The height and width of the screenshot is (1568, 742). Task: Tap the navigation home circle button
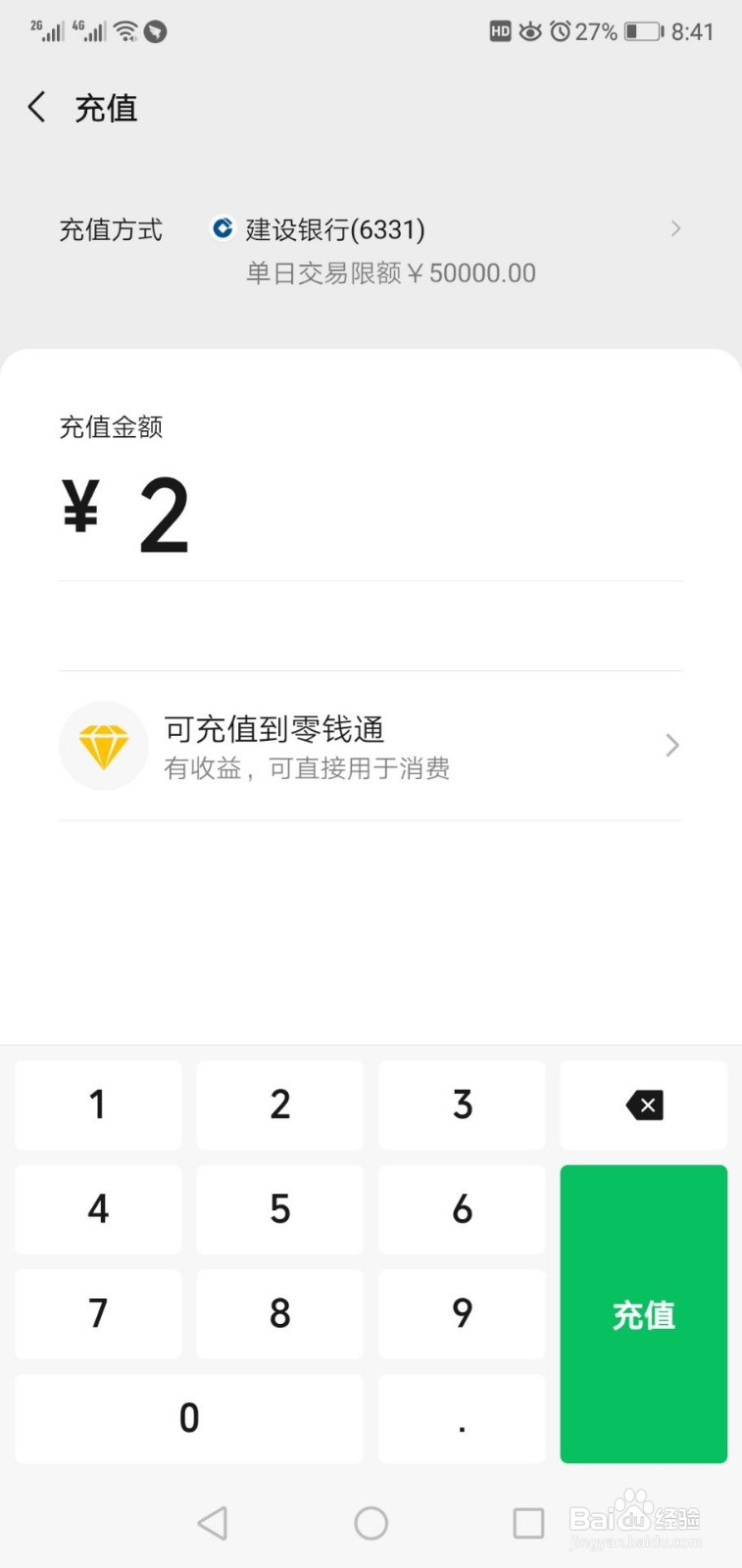tap(371, 1523)
